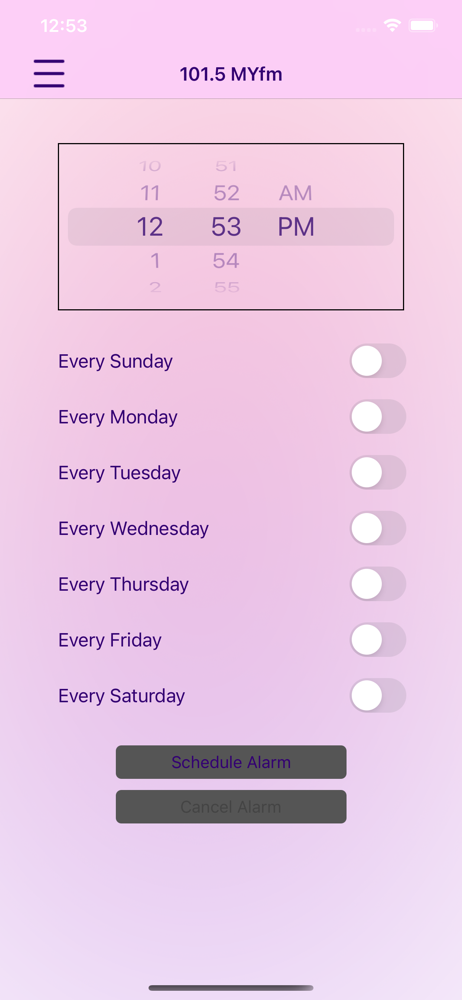Screen dimensions: 462x1000
Task: Select AM in the time picker
Action: coord(295,193)
